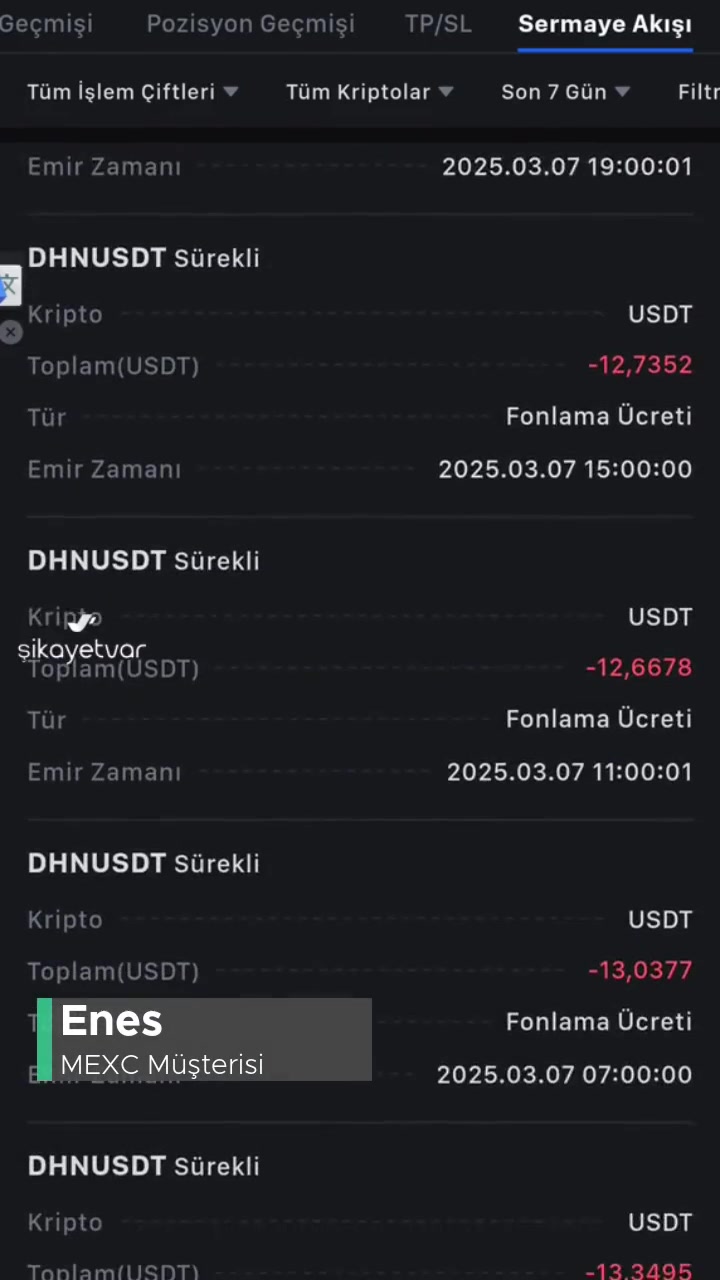Open the DHNUSDT record showing -13,0377
The image size is (720, 1280).
tap(143, 863)
